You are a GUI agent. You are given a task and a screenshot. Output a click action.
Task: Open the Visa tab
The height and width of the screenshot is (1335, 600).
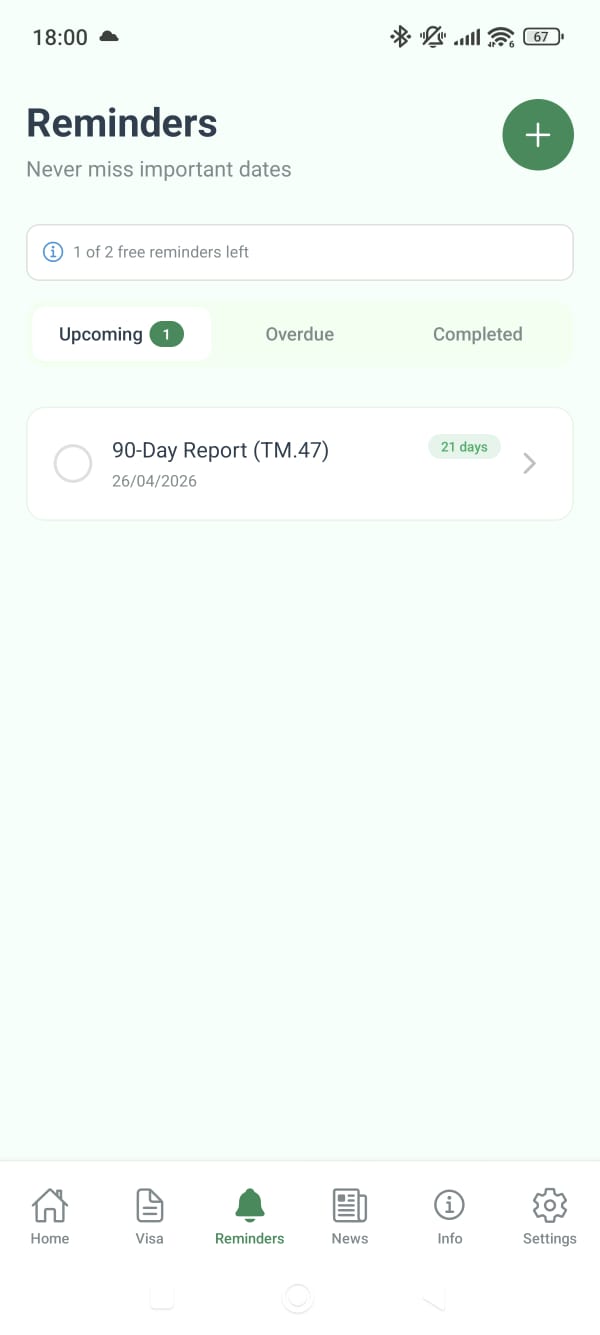point(149,1216)
